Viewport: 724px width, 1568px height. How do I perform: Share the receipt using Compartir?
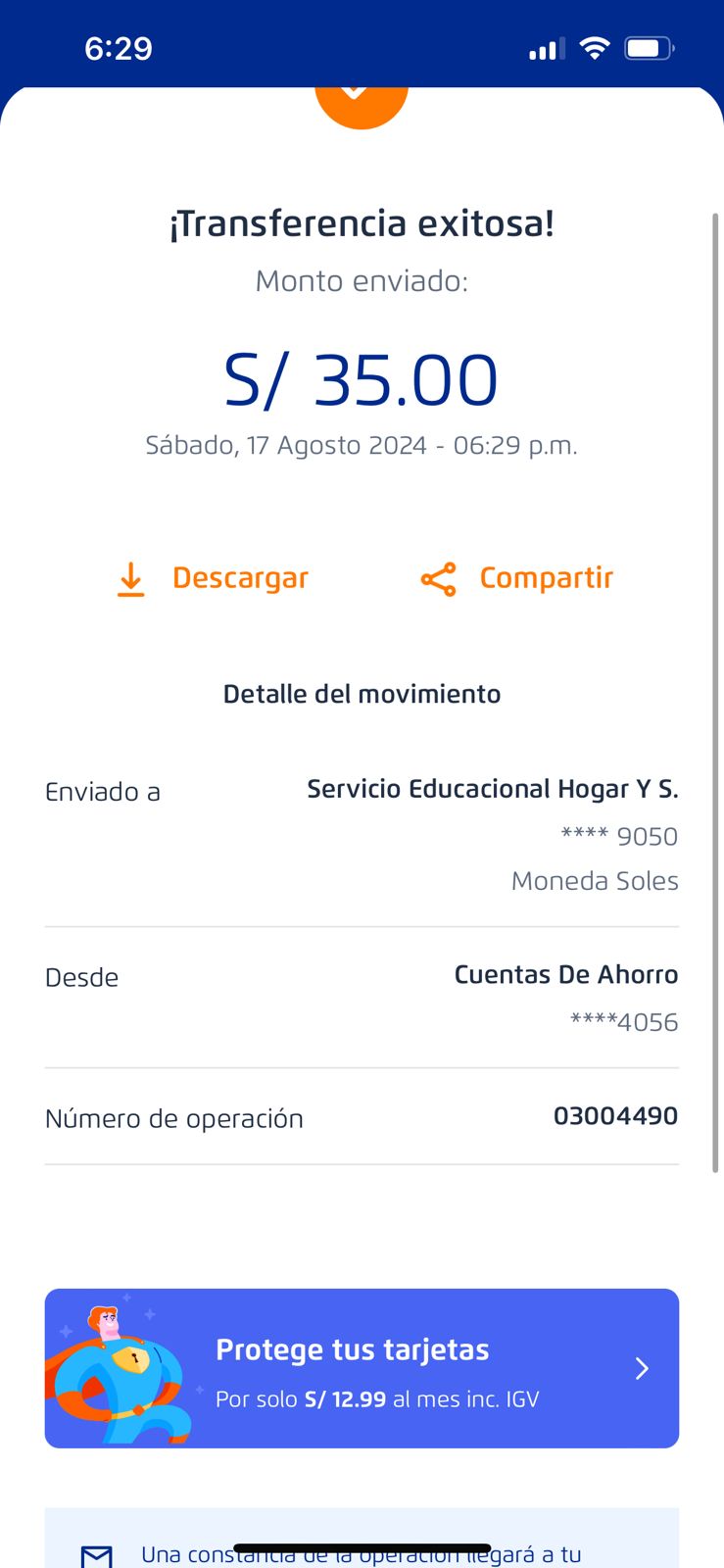click(x=517, y=579)
